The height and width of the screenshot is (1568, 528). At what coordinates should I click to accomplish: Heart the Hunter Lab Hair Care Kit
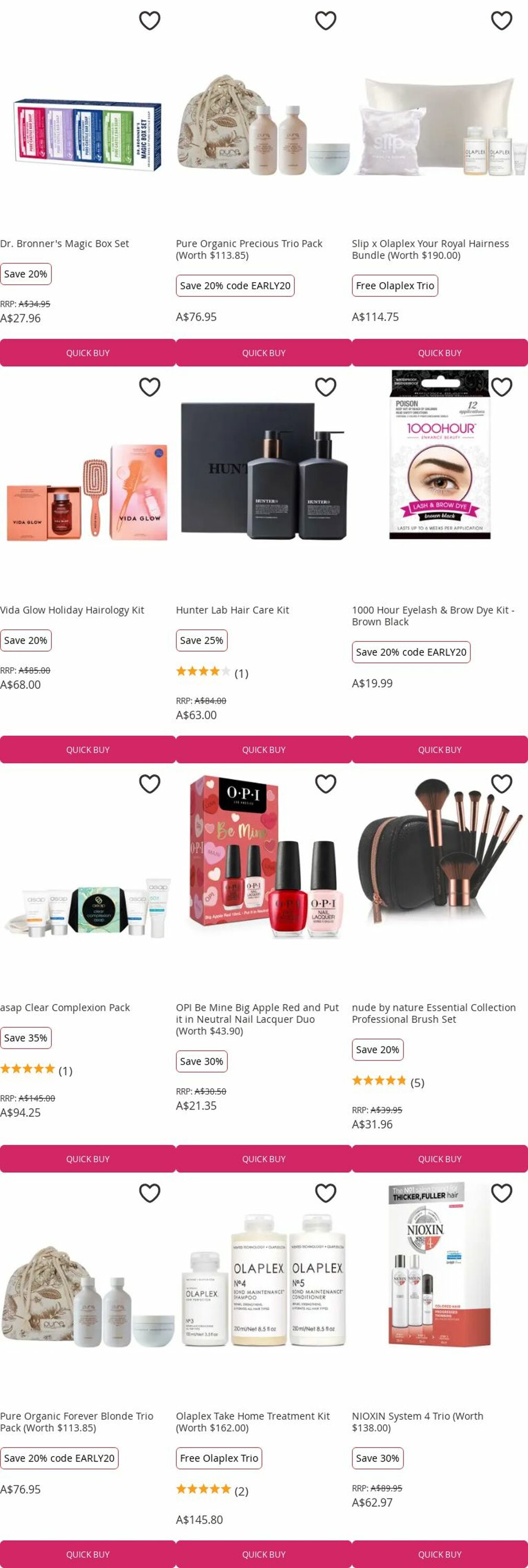(325, 387)
